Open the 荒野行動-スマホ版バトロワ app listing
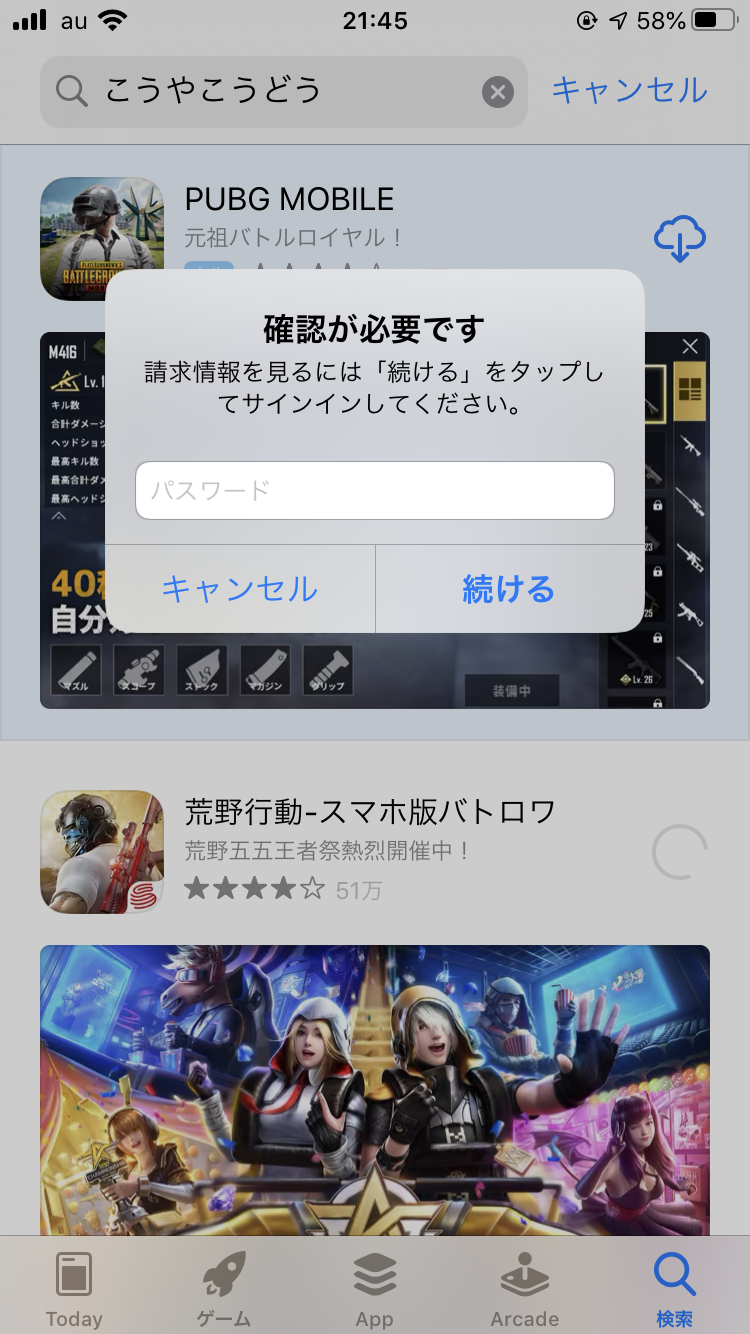Screen dimensions: 750x1334 pos(370,812)
